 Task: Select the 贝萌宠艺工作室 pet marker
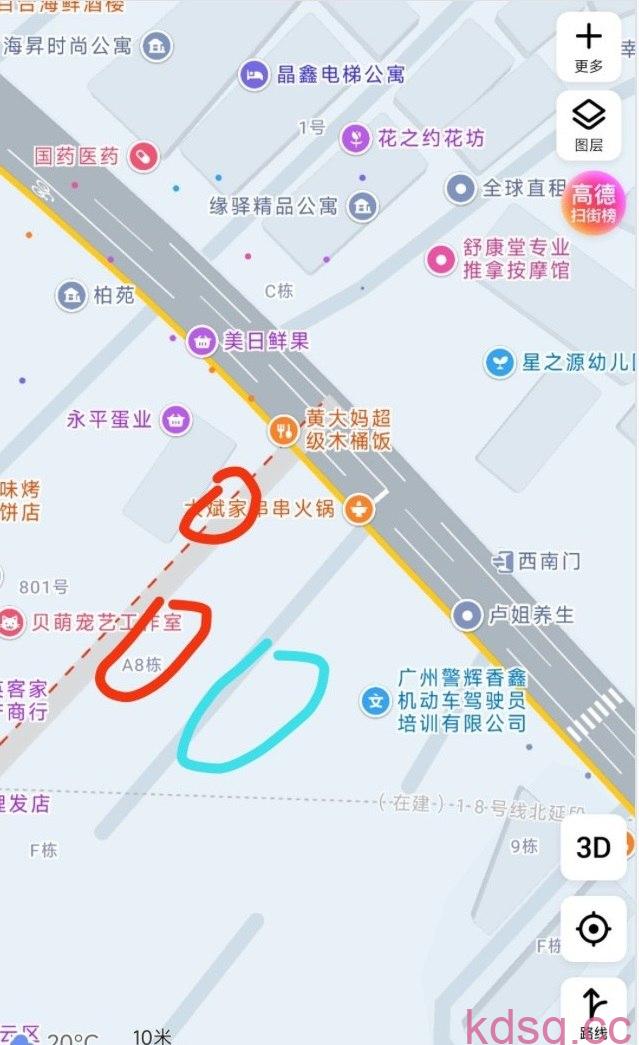tap(12, 623)
